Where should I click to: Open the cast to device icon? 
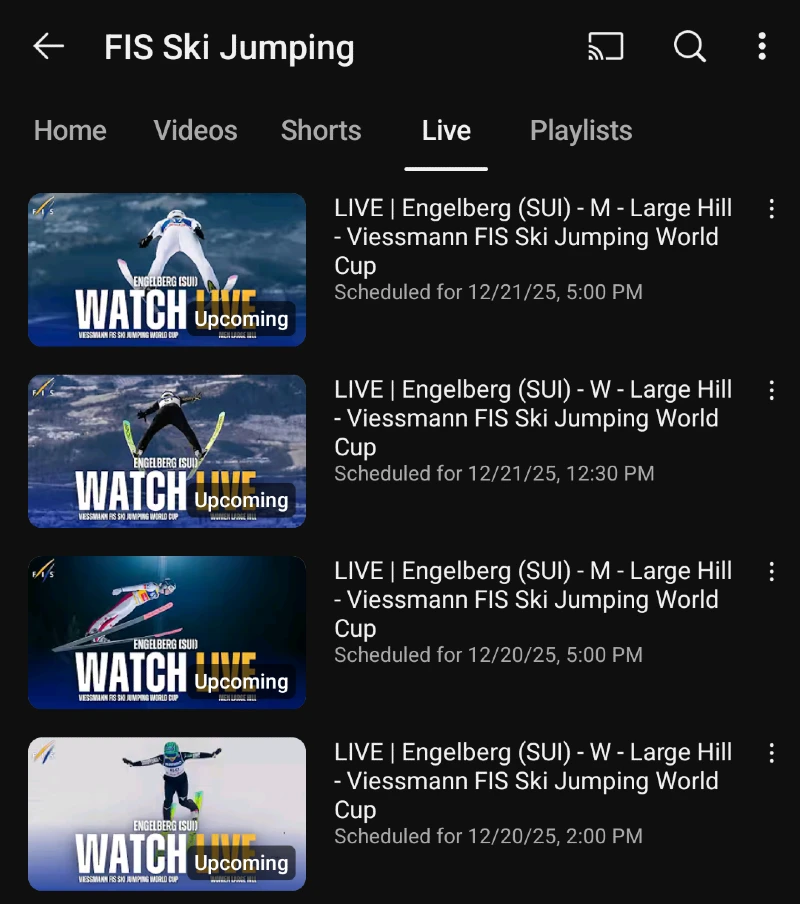[605, 46]
